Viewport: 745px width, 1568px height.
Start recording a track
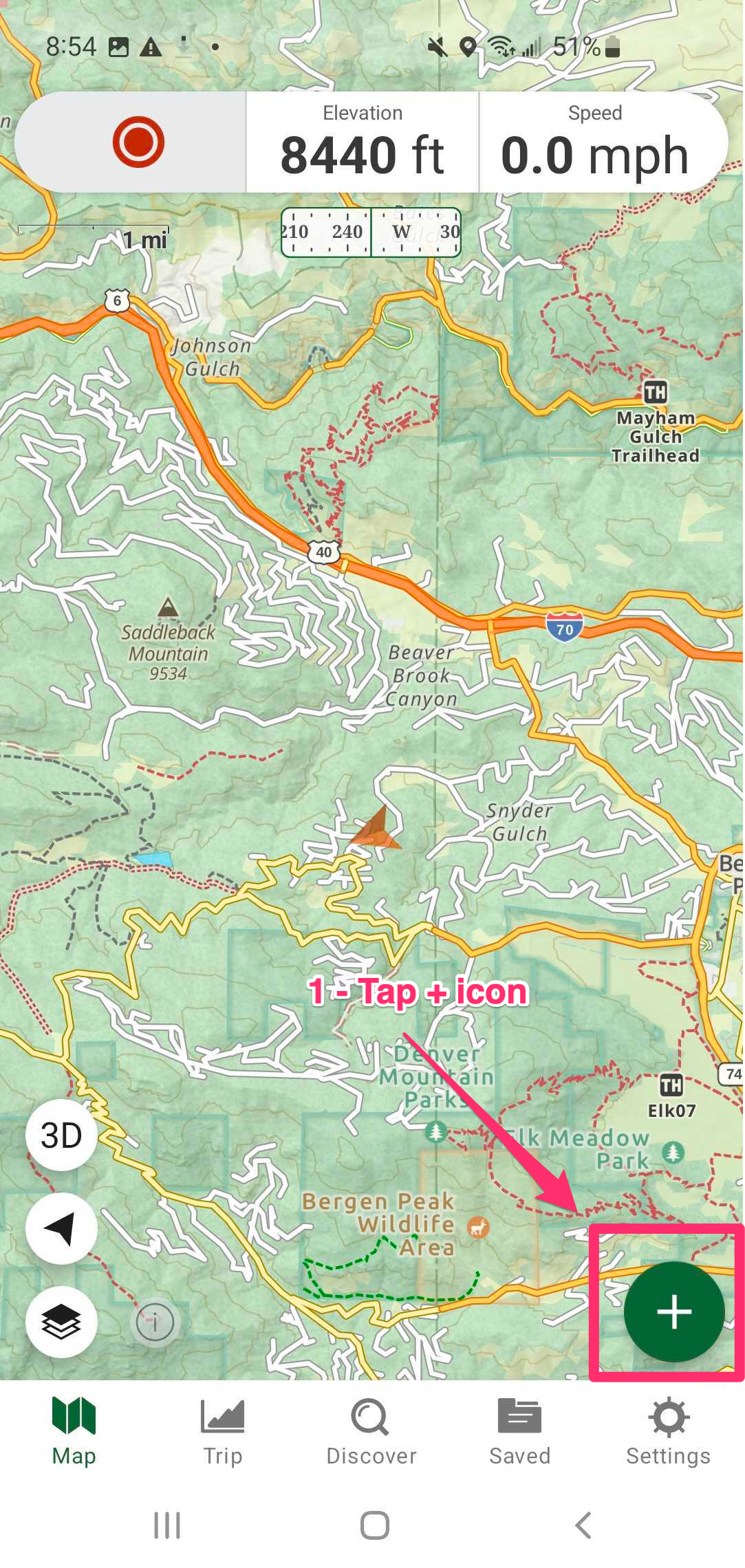(x=138, y=142)
